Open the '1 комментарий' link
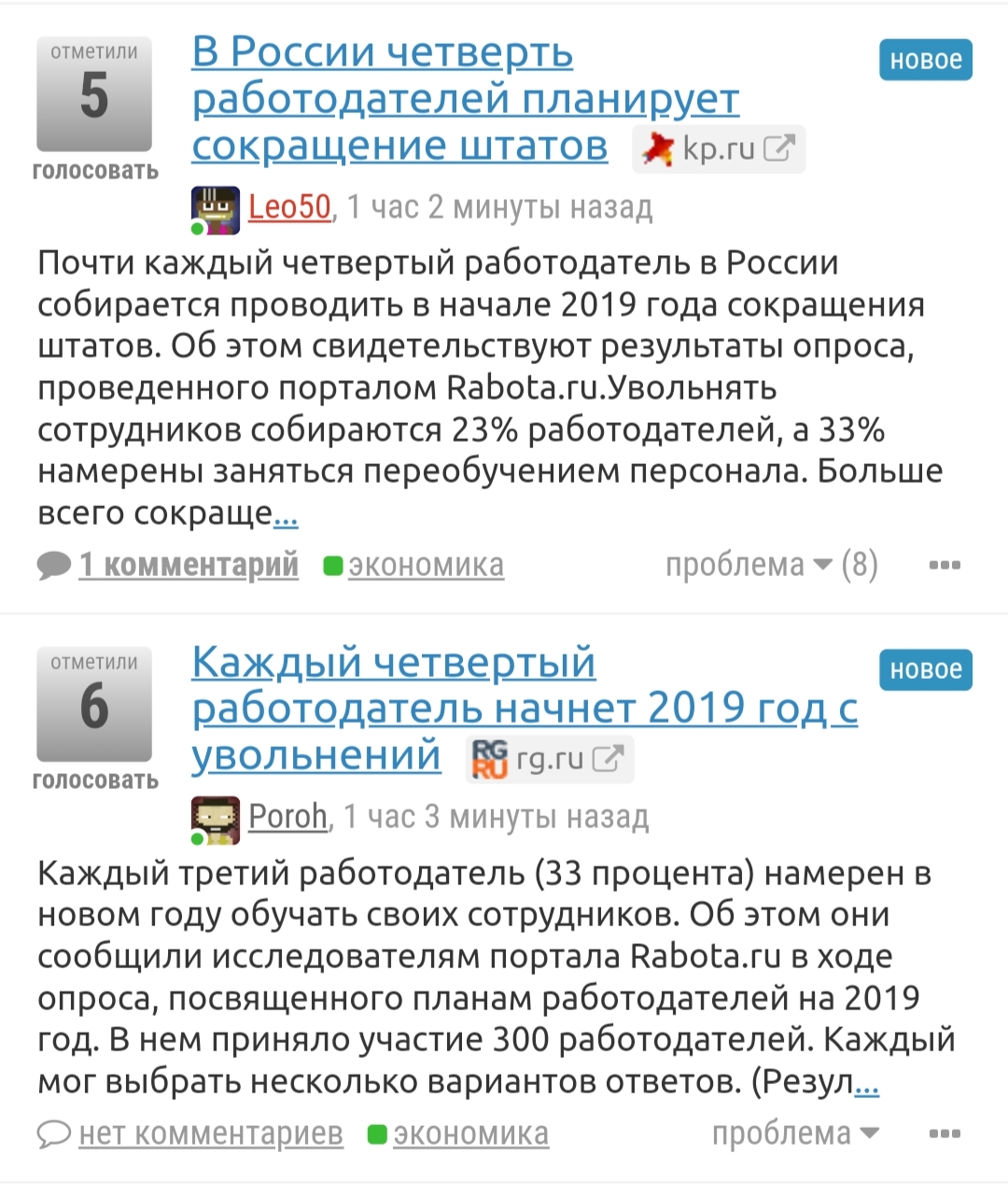 pyautogui.click(x=189, y=565)
